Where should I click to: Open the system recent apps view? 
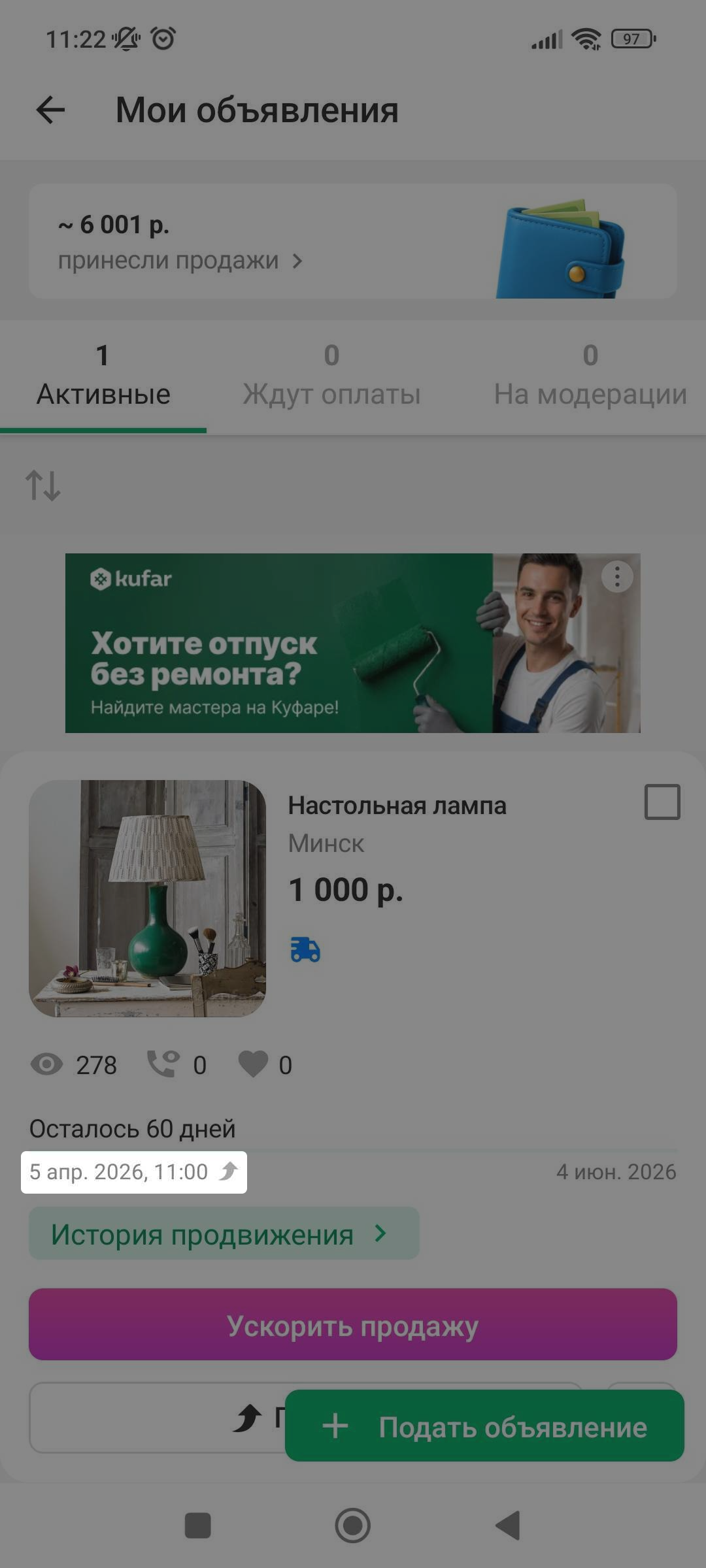(x=198, y=1526)
